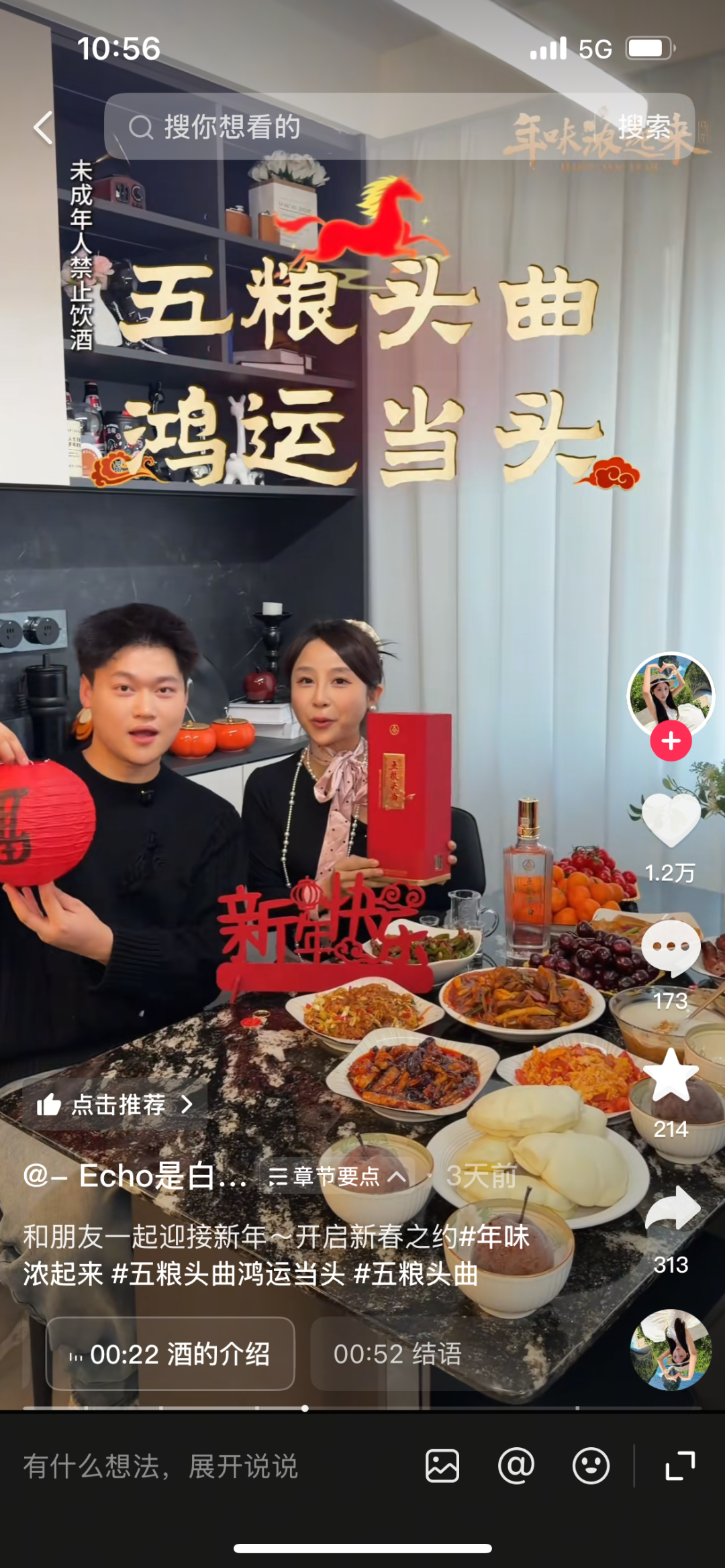Like this video with the heart
725x1568 pixels.
[x=671, y=820]
